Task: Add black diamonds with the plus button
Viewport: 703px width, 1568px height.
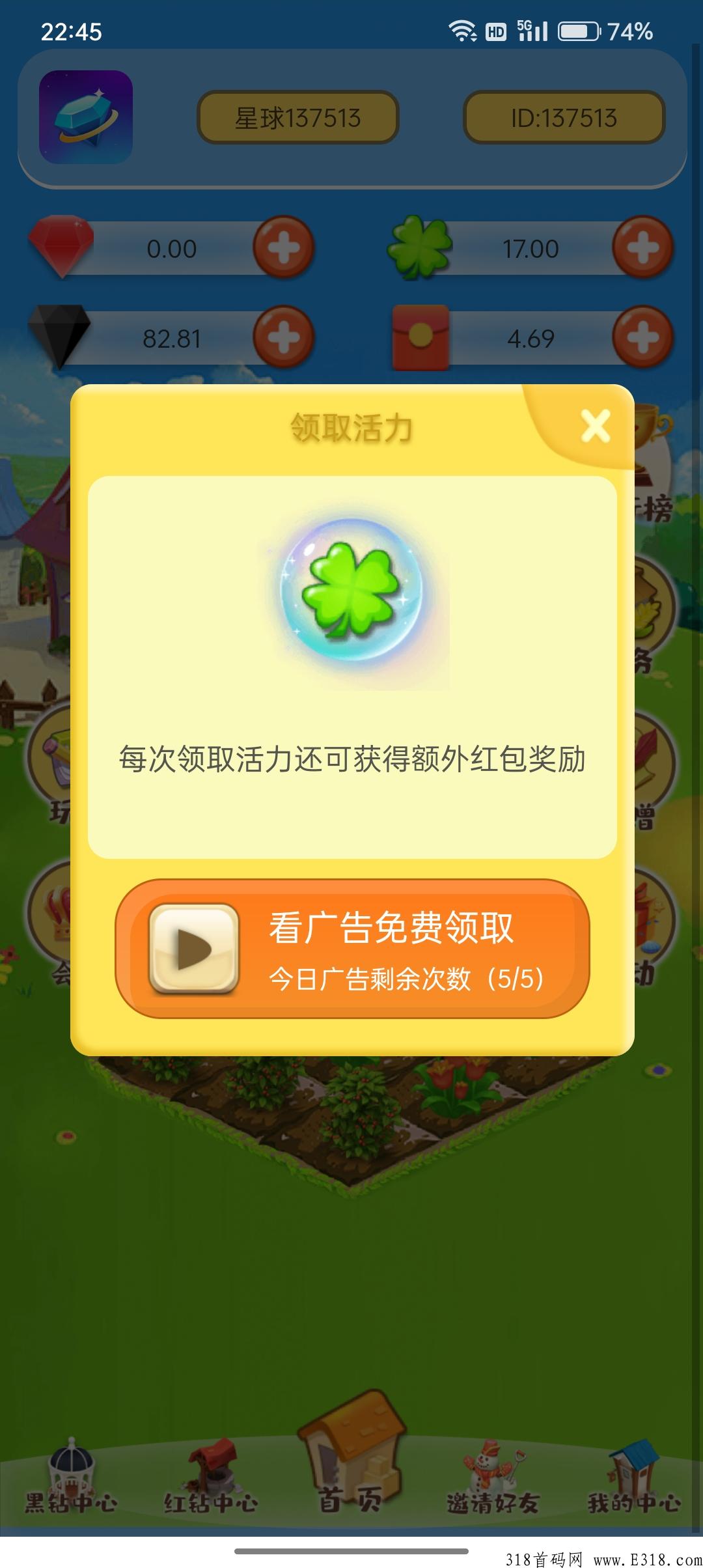Action: pos(284,338)
